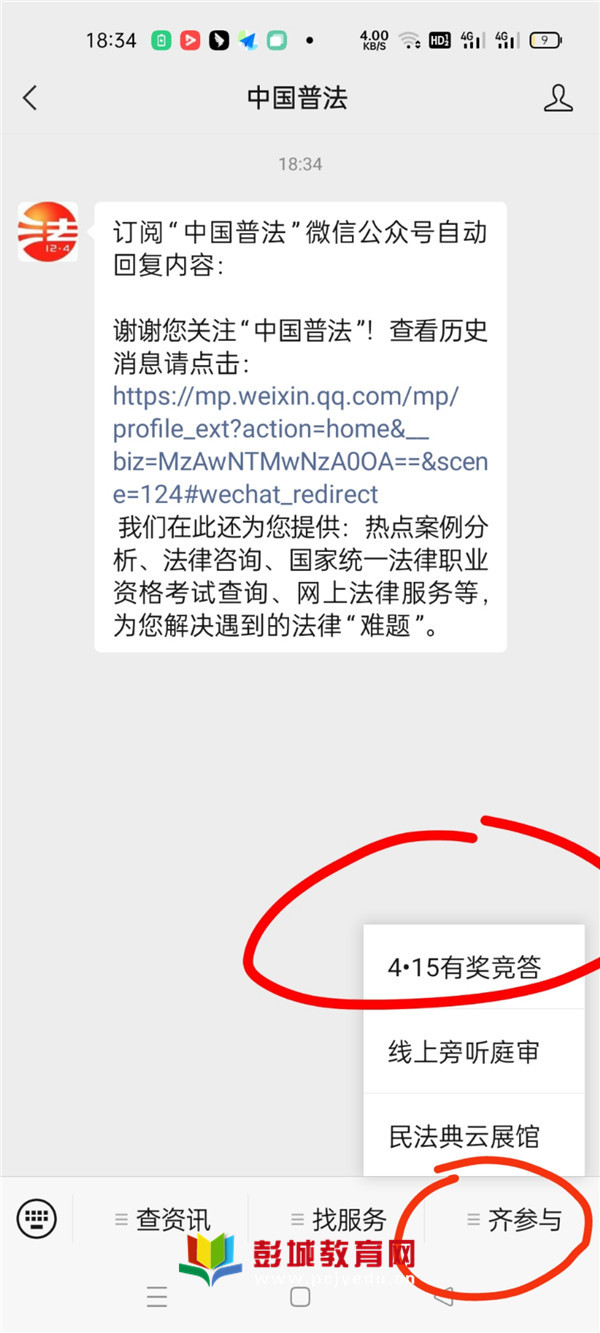
Task: Go to the system home screen
Action: tap(299, 1297)
